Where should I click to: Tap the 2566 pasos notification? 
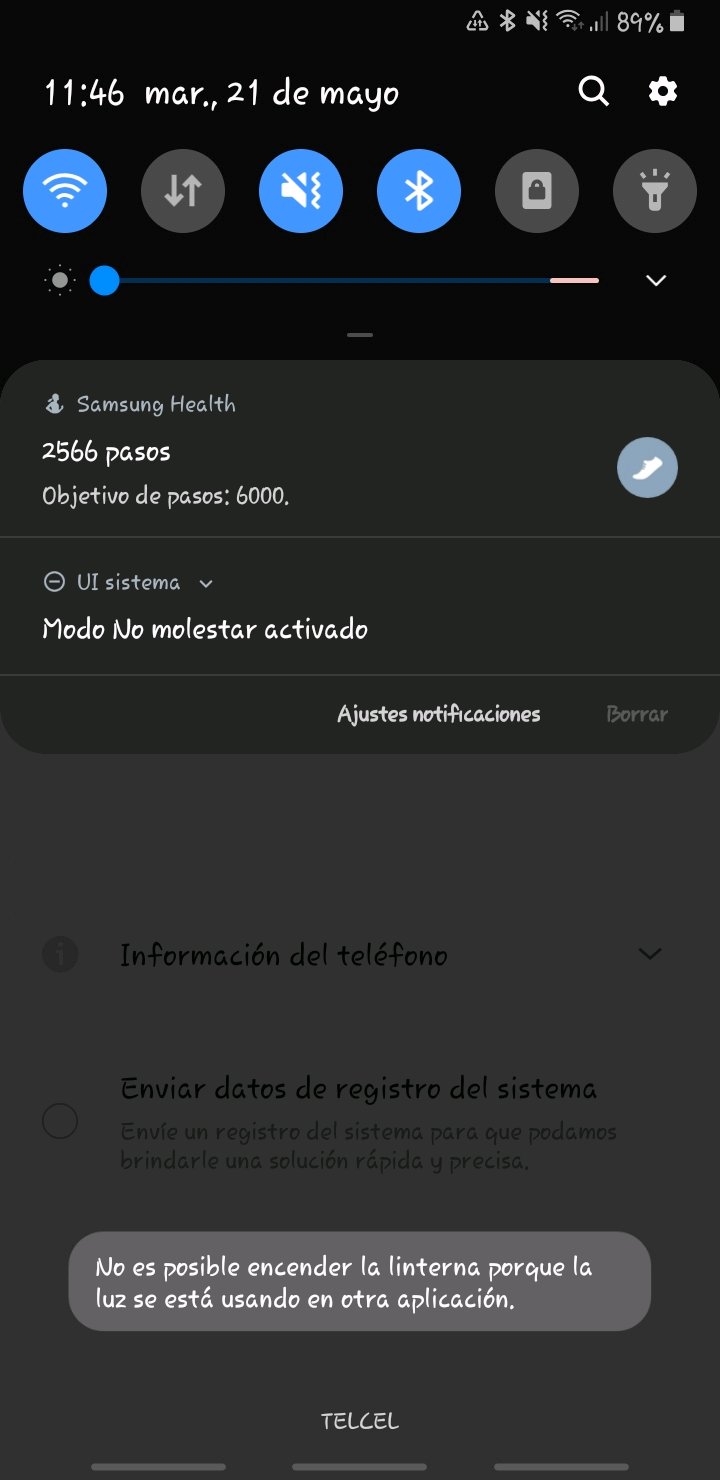[106, 452]
